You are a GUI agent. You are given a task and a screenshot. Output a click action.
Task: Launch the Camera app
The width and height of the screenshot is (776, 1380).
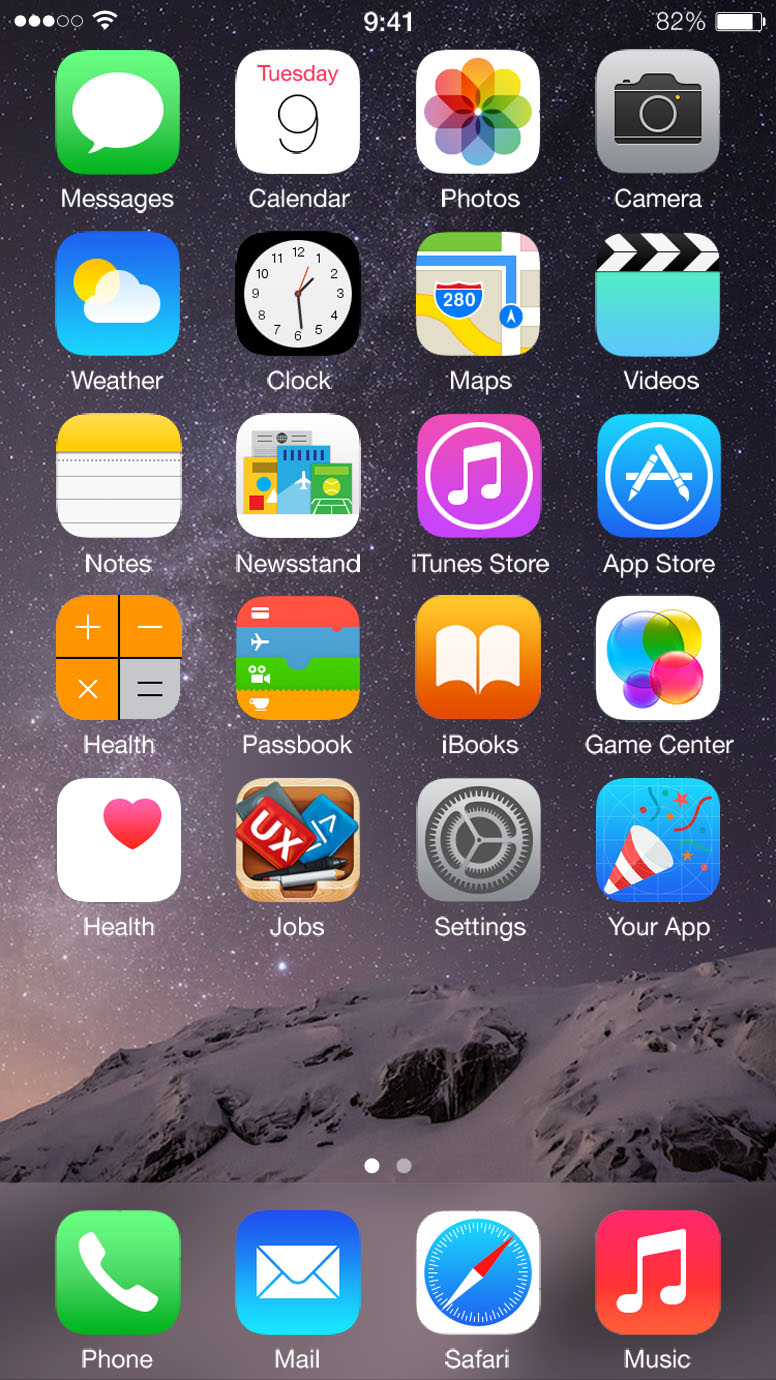(658, 112)
